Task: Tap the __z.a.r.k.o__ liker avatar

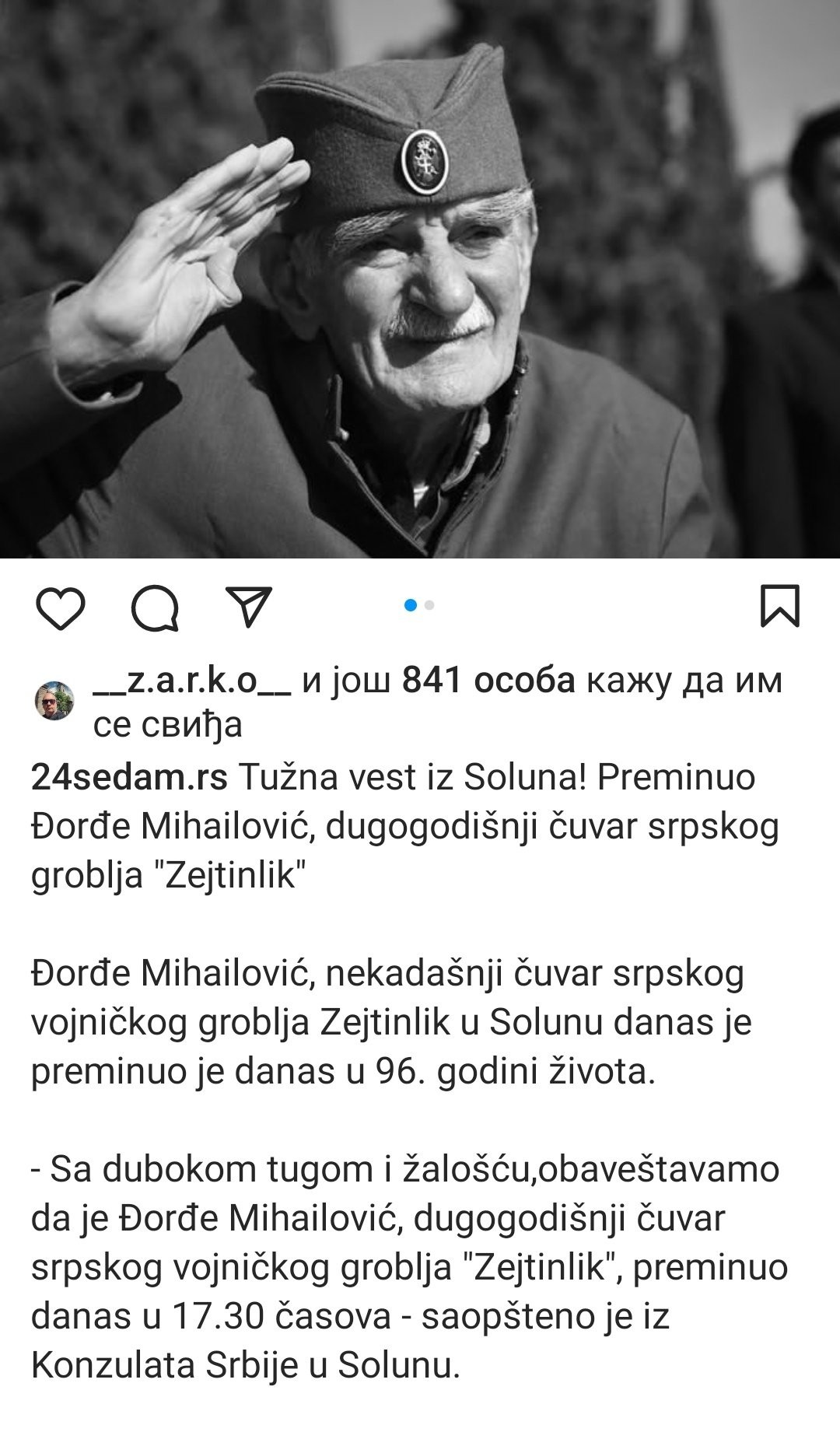Action: click(54, 702)
